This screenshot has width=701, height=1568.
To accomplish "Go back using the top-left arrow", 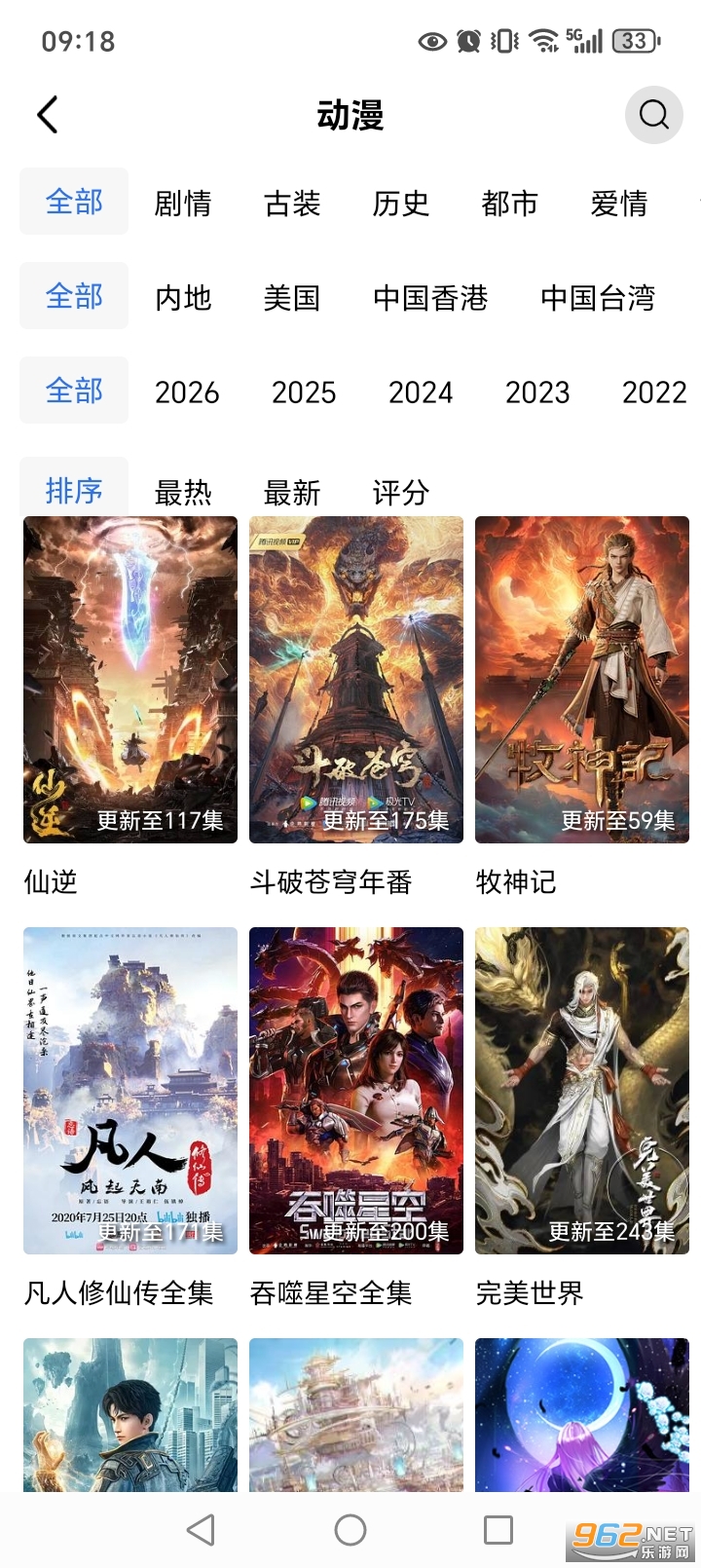I will pyautogui.click(x=47, y=115).
